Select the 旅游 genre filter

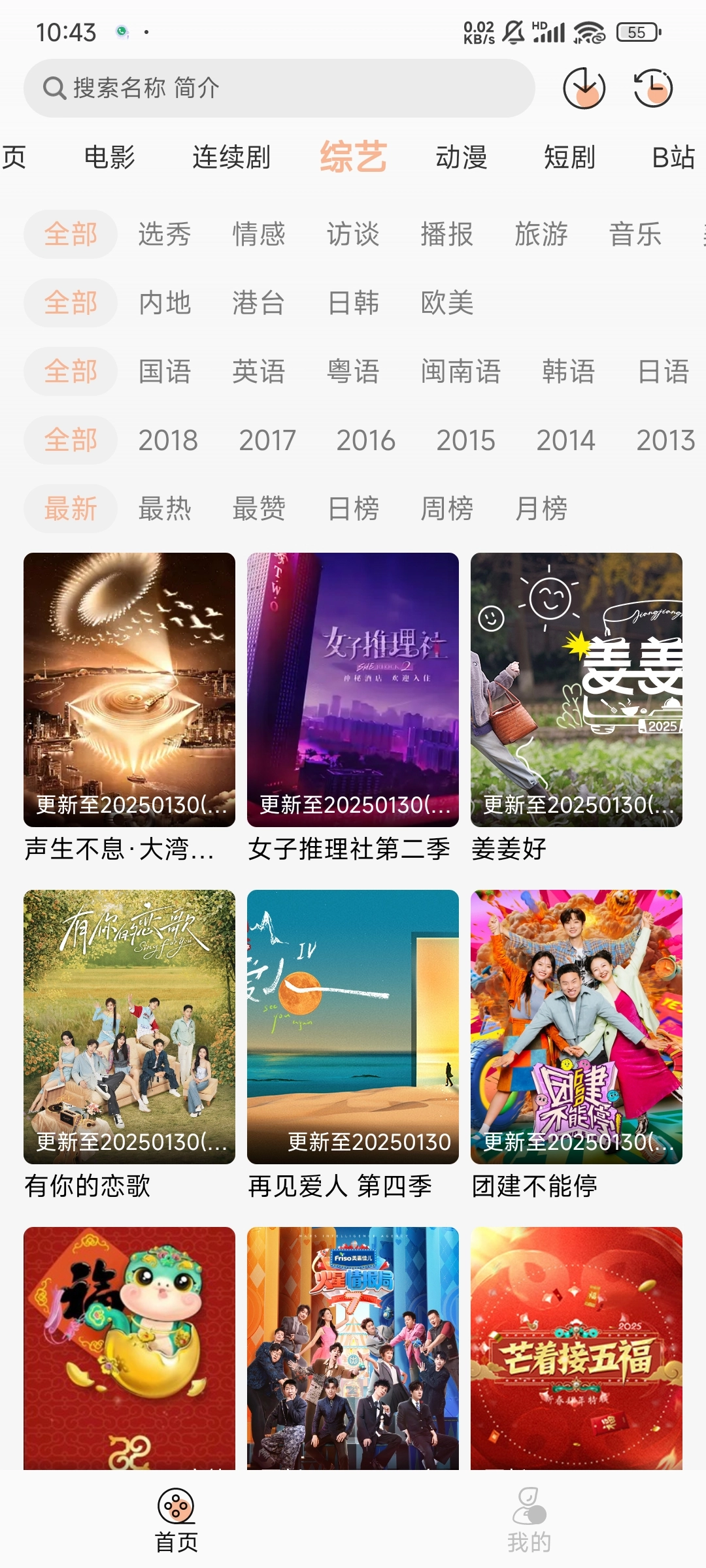coord(541,235)
